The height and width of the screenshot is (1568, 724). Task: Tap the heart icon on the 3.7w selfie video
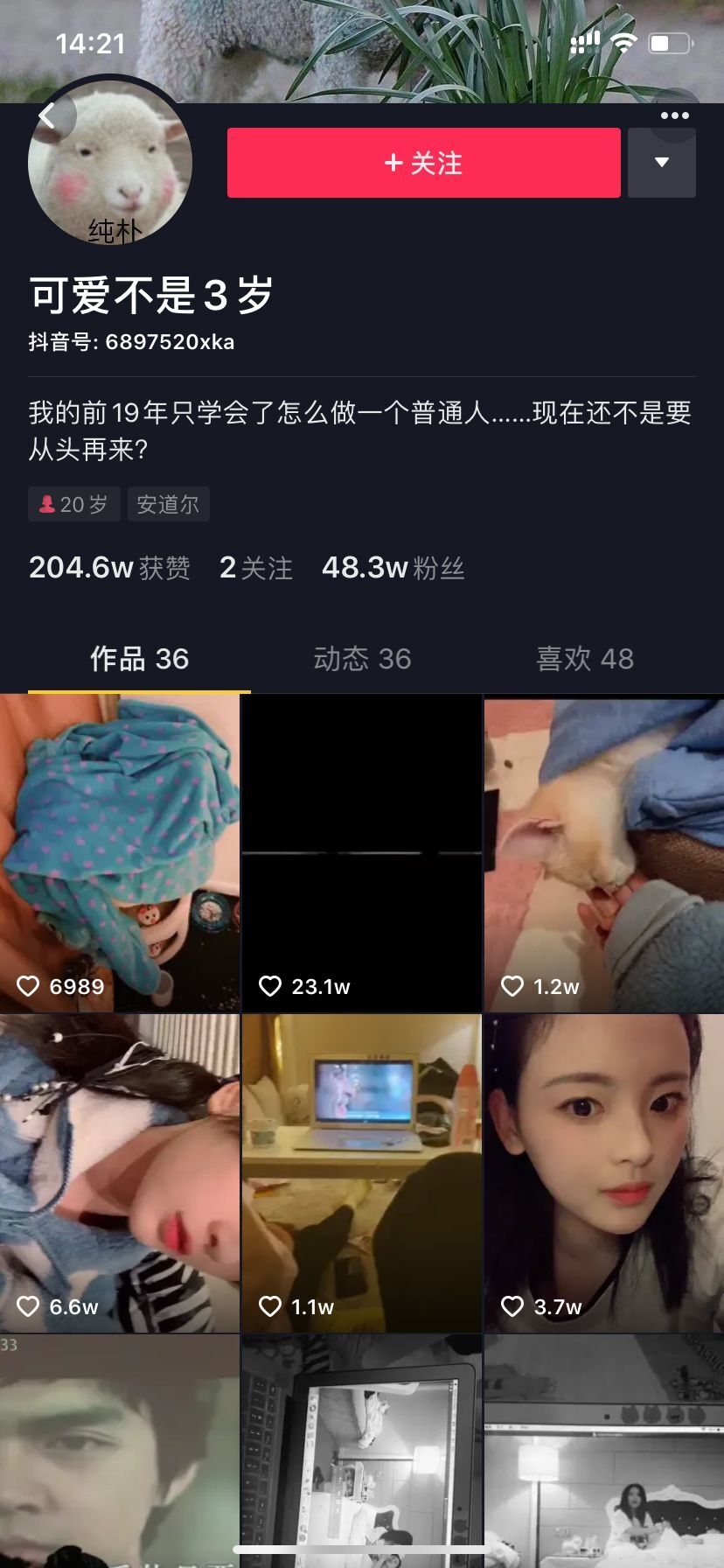pos(513,1307)
